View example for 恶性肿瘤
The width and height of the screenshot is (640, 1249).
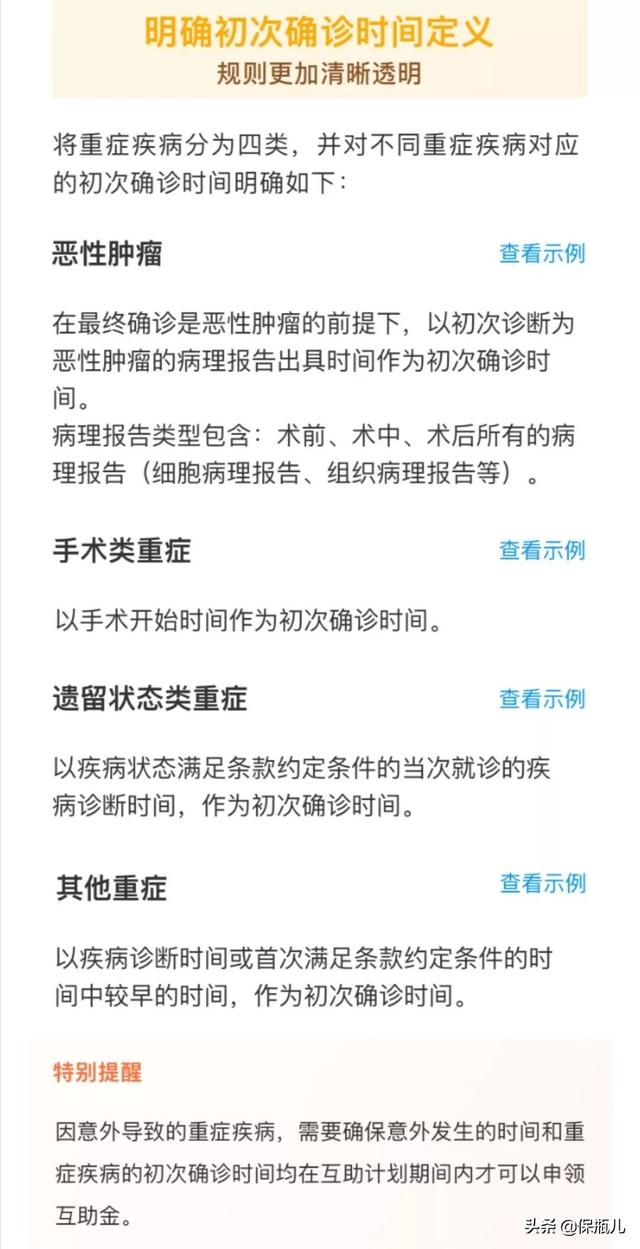(542, 254)
